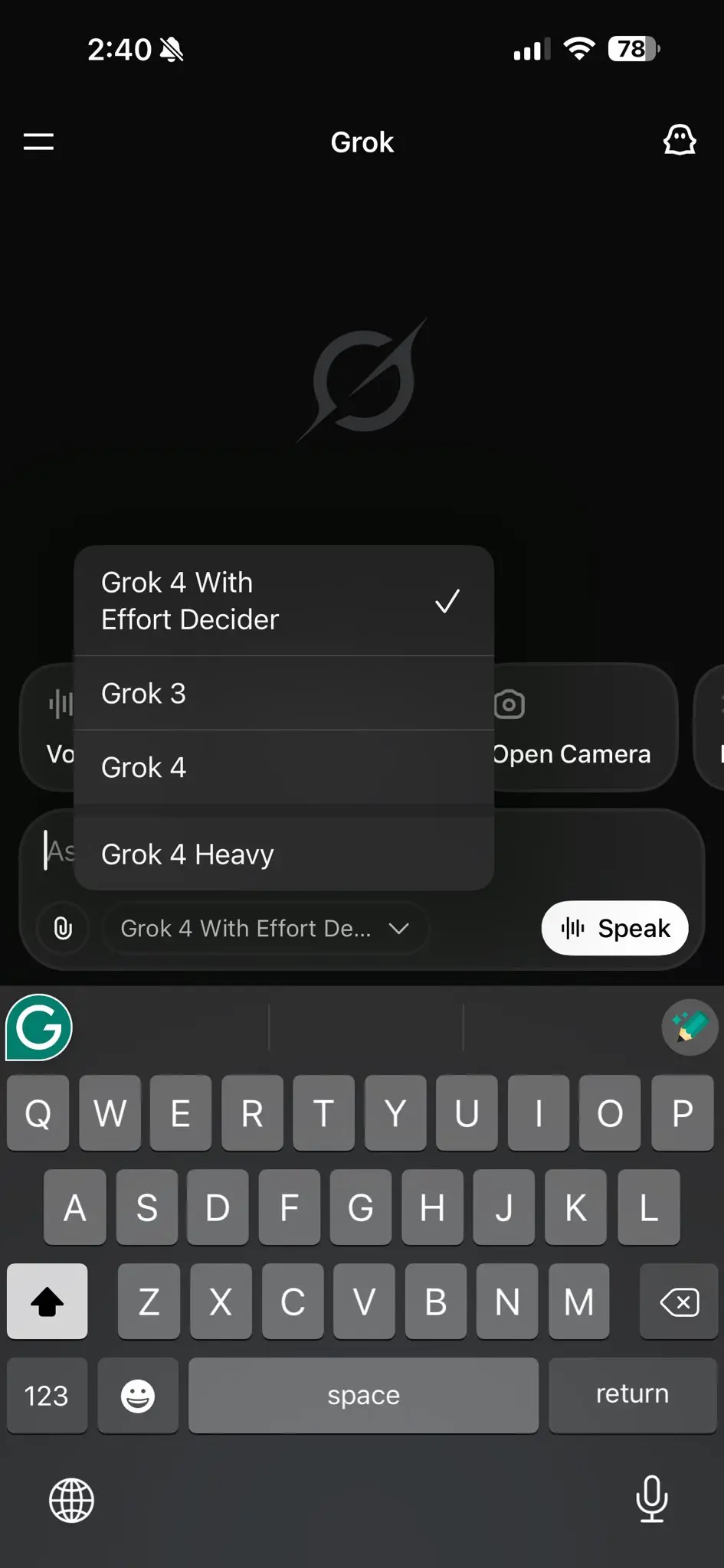Screen dimensions: 724x1568
Task: Pick Grok 4 Heavy model
Action: click(283, 854)
